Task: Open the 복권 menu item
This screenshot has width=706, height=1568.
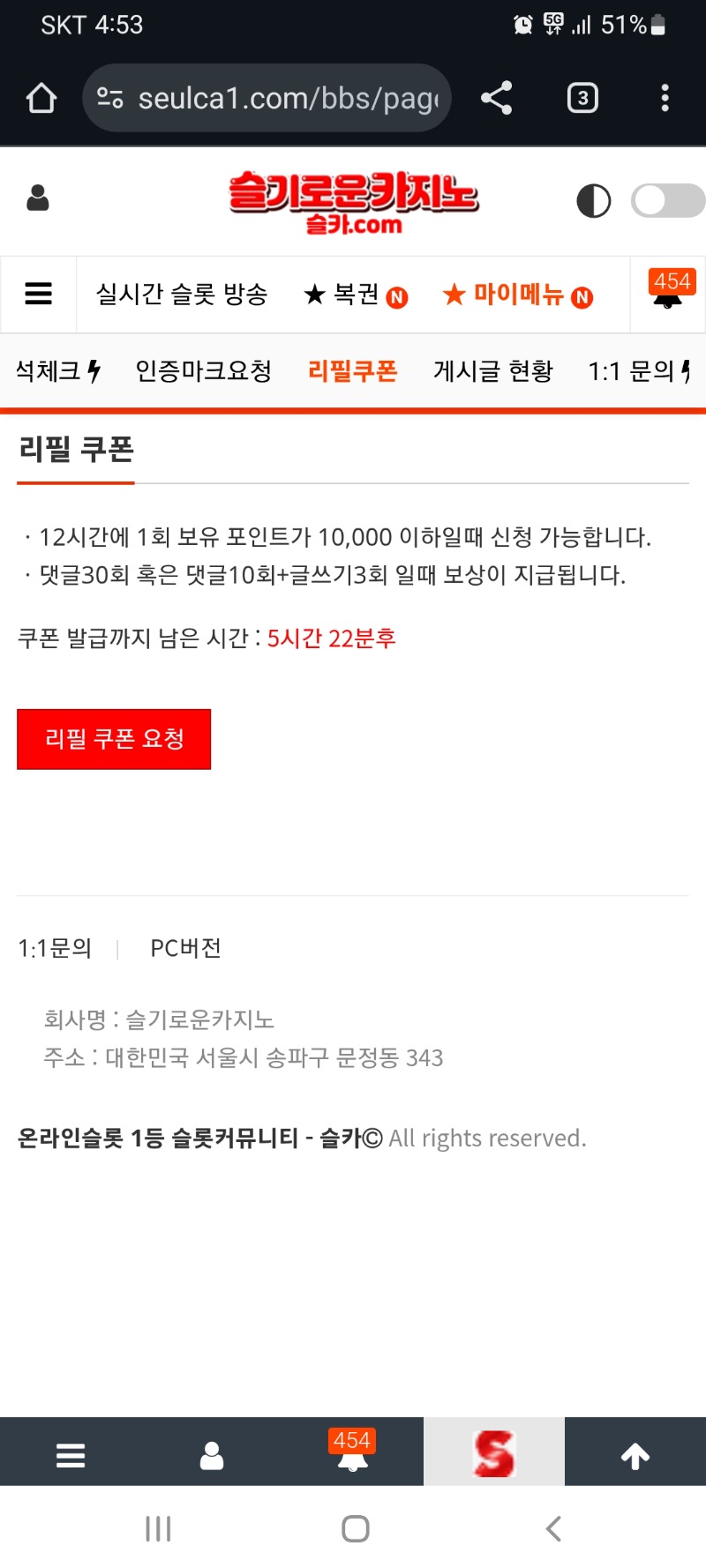Action: 355,295
